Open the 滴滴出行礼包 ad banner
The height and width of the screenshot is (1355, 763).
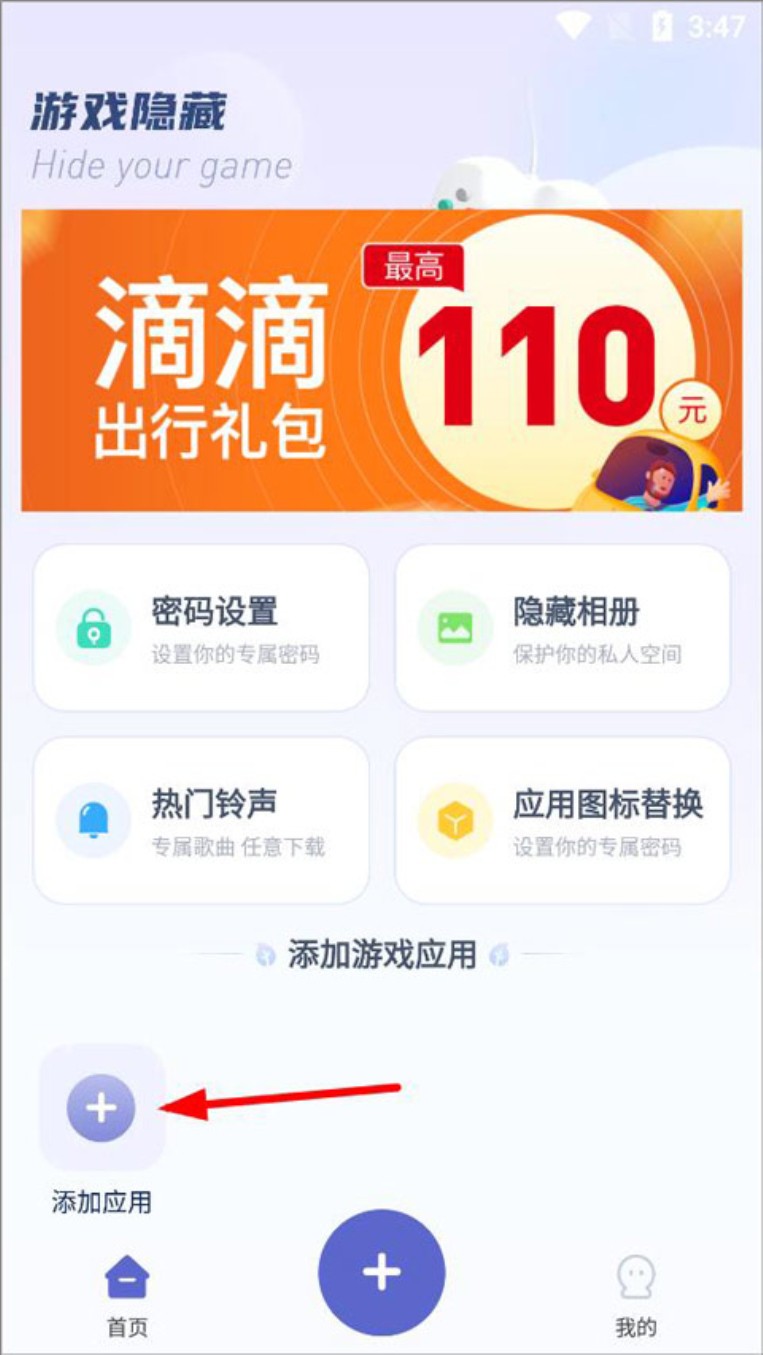point(381,360)
